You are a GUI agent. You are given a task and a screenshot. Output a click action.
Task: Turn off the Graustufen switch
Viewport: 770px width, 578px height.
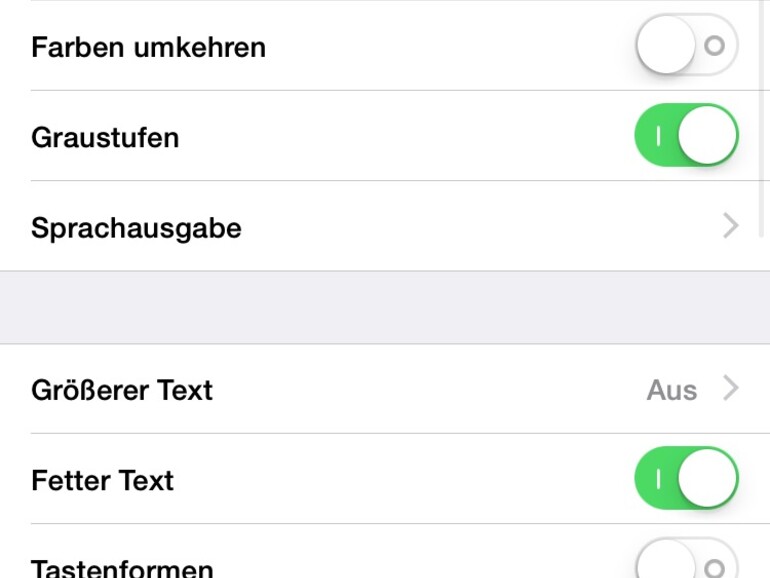pos(686,136)
